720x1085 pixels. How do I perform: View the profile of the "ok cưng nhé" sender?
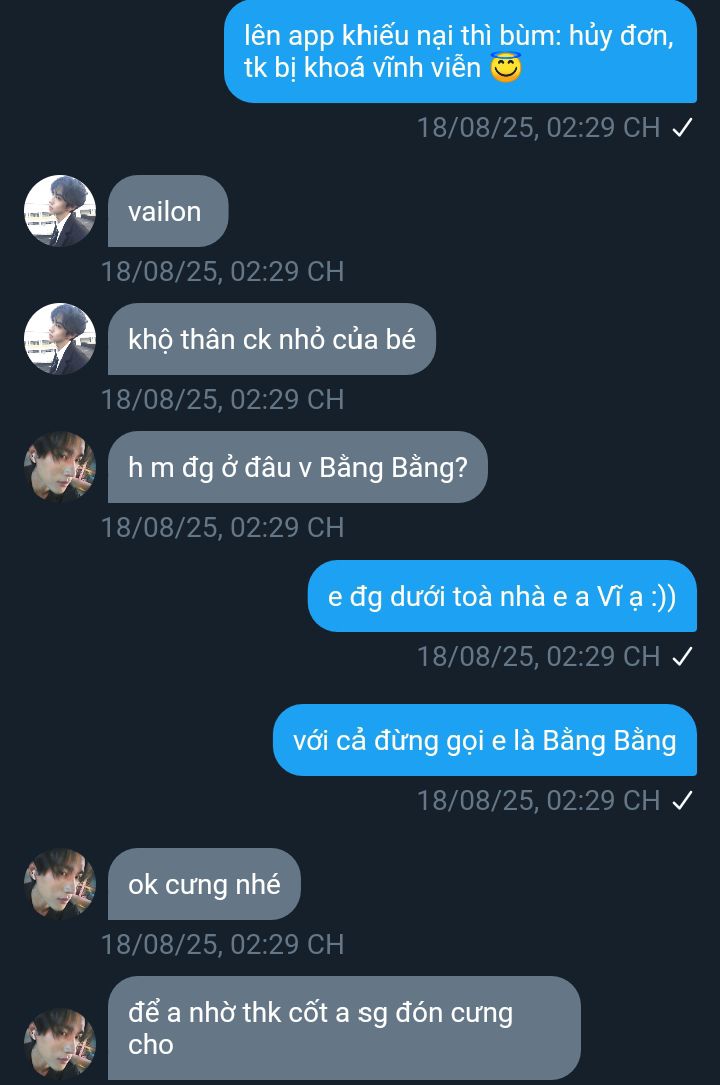(x=60, y=884)
